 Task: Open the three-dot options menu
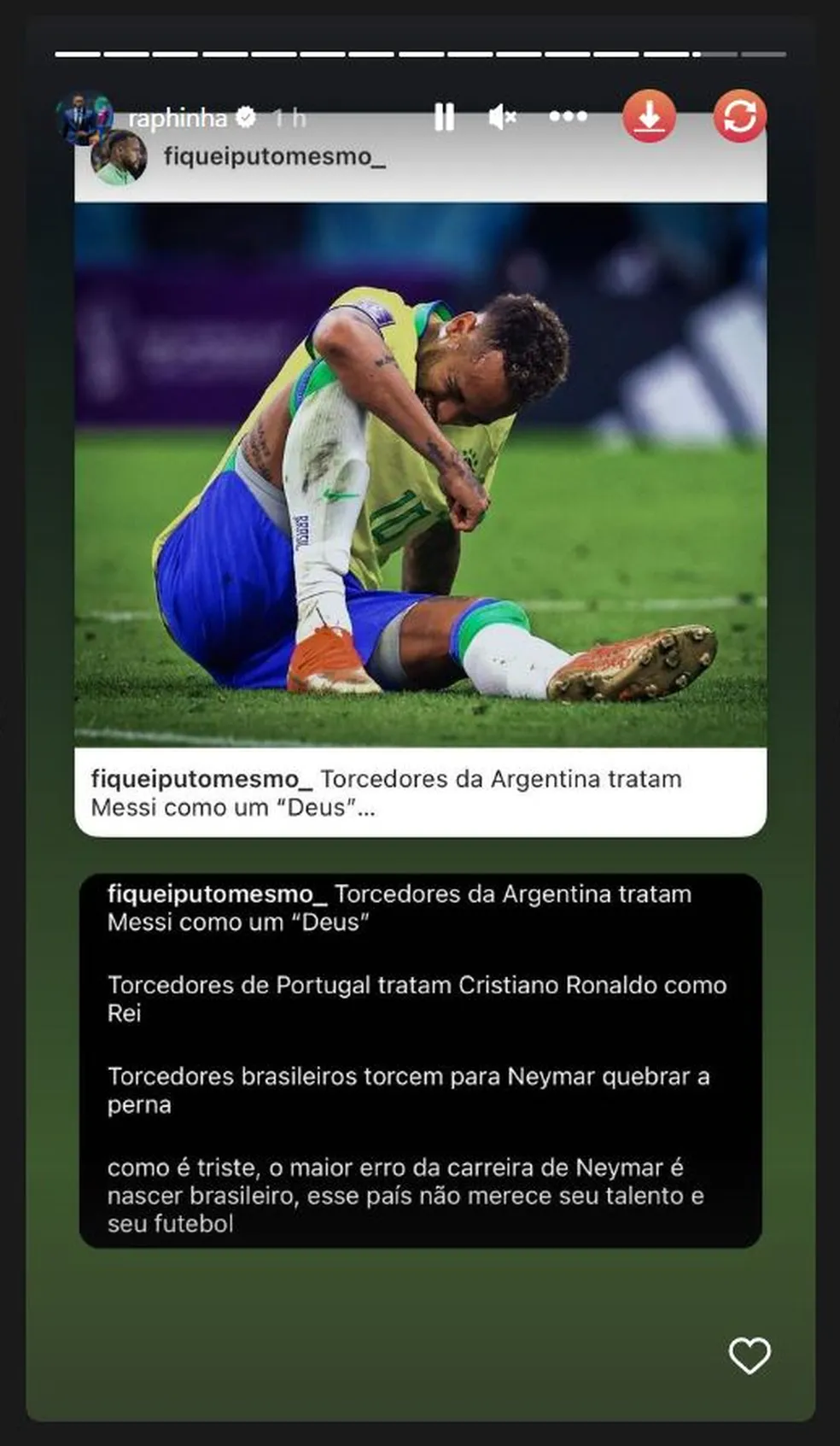(x=568, y=116)
